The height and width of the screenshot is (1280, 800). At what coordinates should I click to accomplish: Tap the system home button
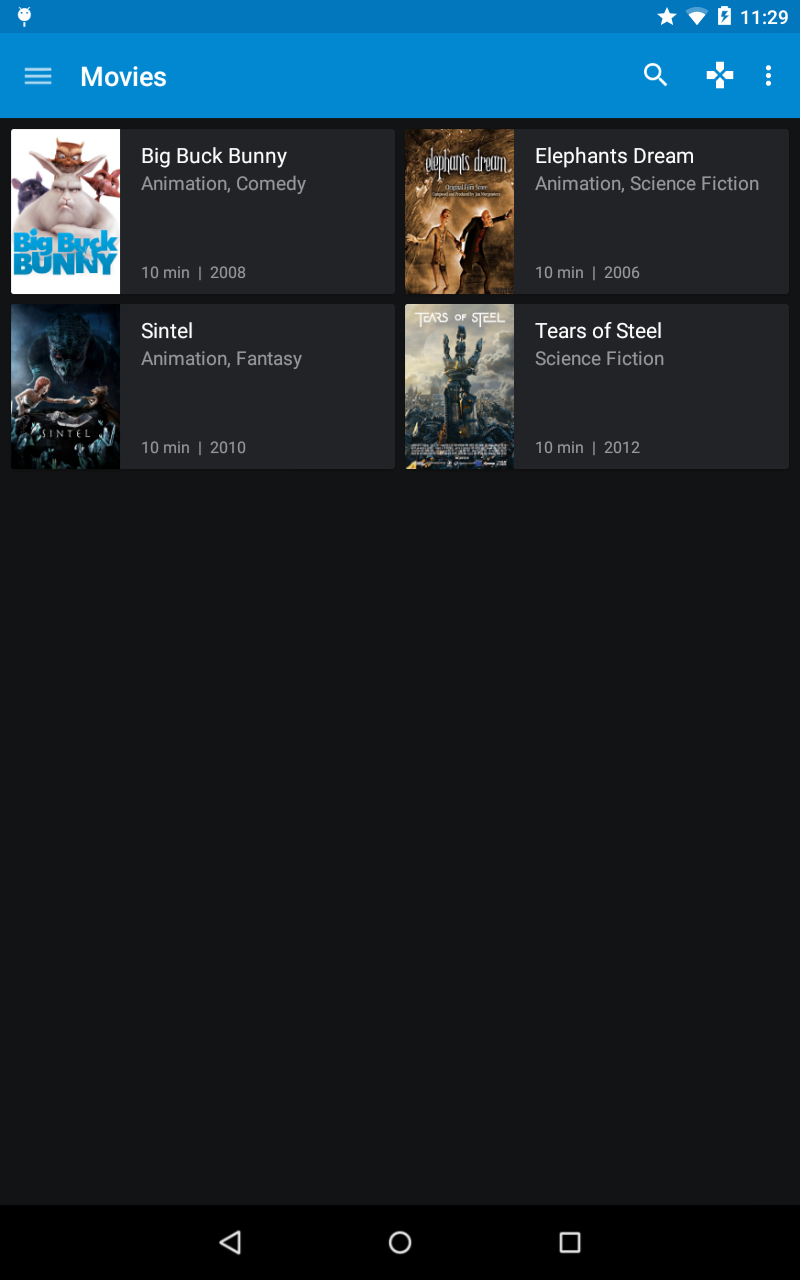coord(400,1242)
